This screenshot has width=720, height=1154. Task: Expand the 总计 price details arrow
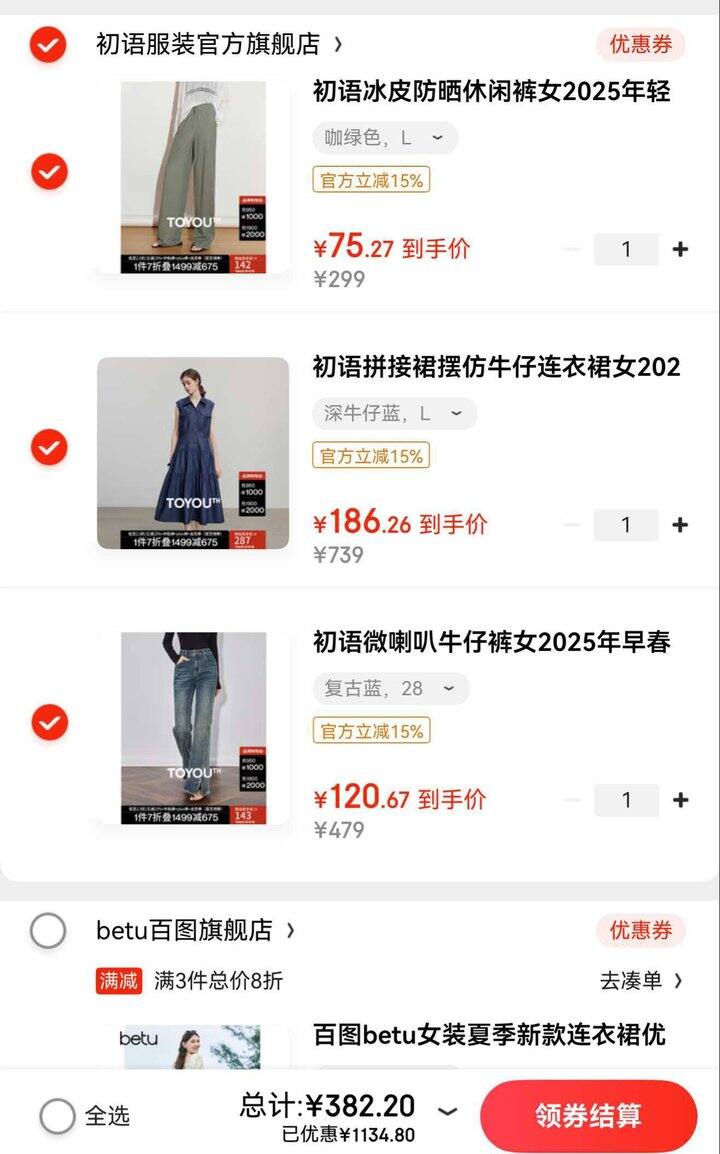click(x=448, y=1111)
